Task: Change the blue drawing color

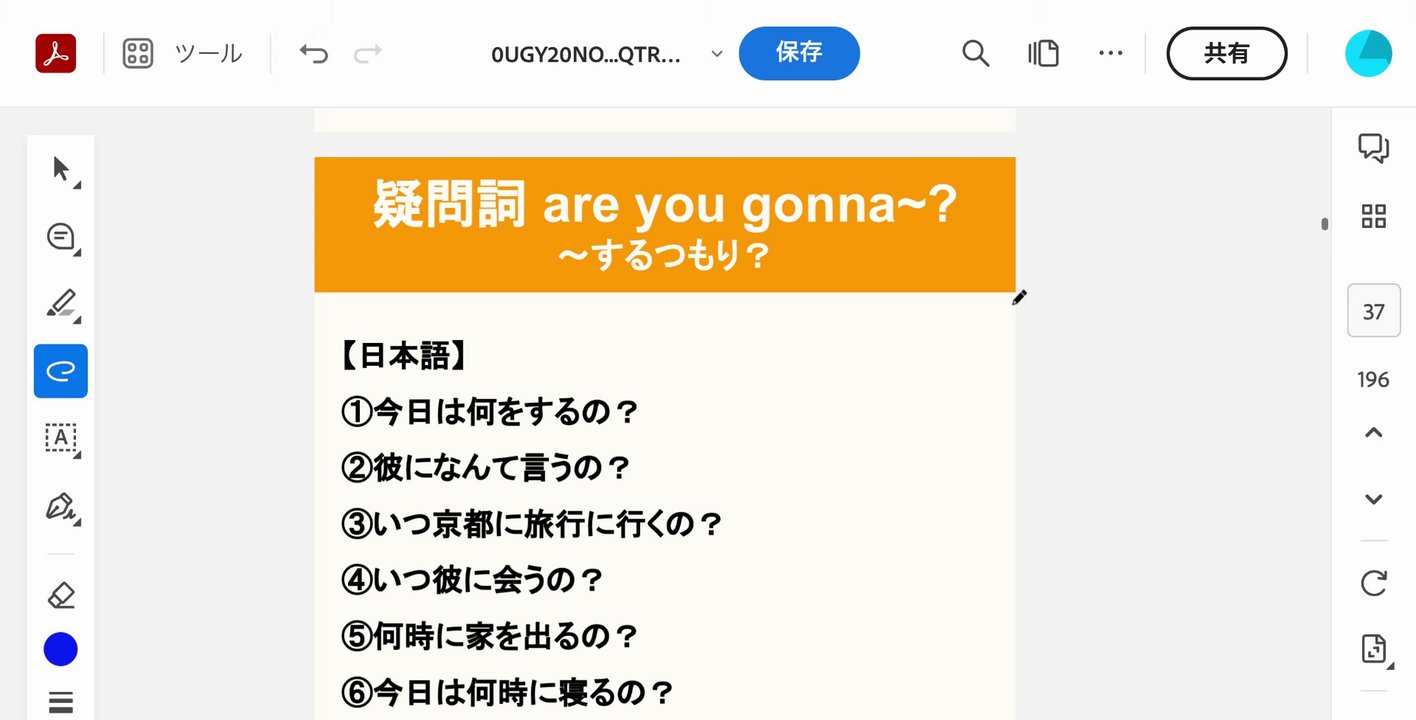Action: tap(61, 650)
